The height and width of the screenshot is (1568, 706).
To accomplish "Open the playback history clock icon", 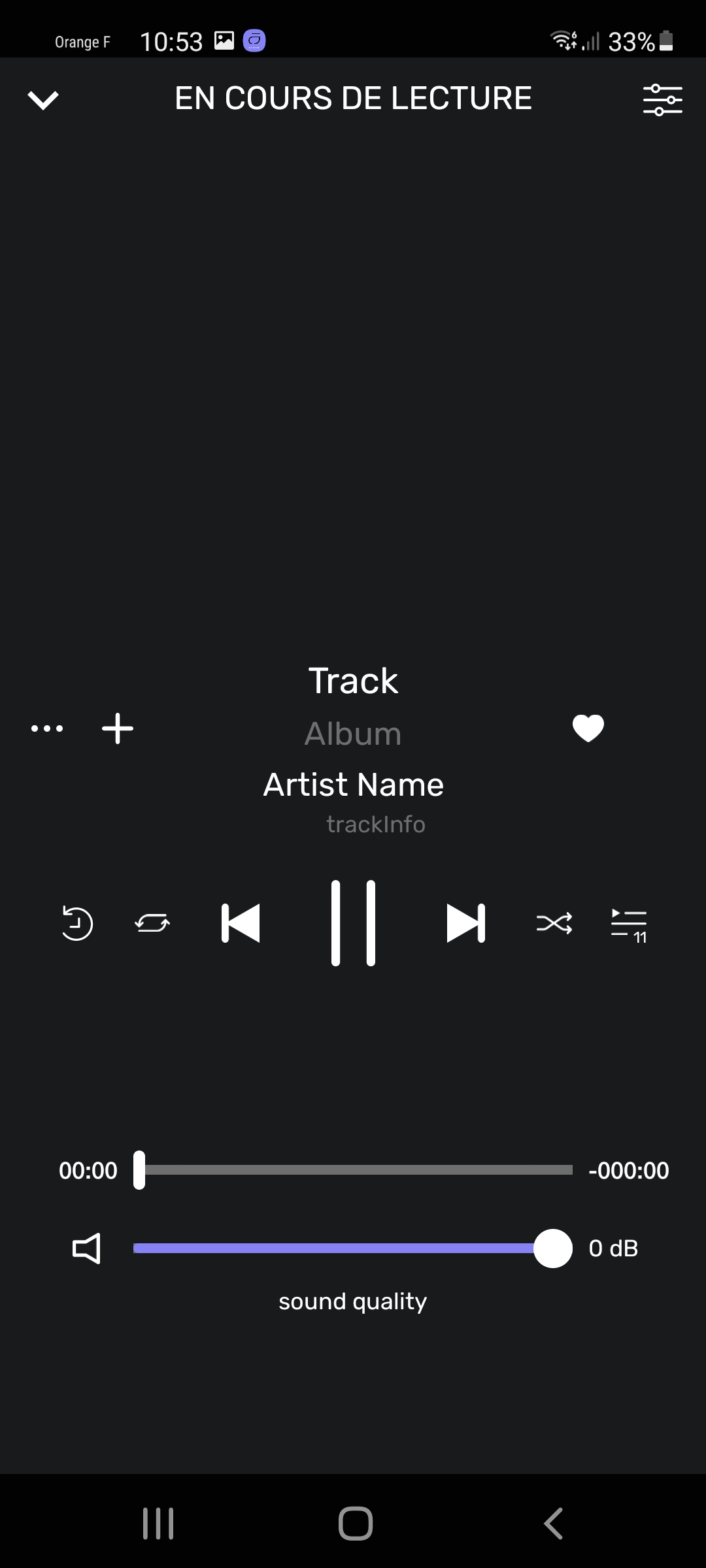I will (76, 923).
